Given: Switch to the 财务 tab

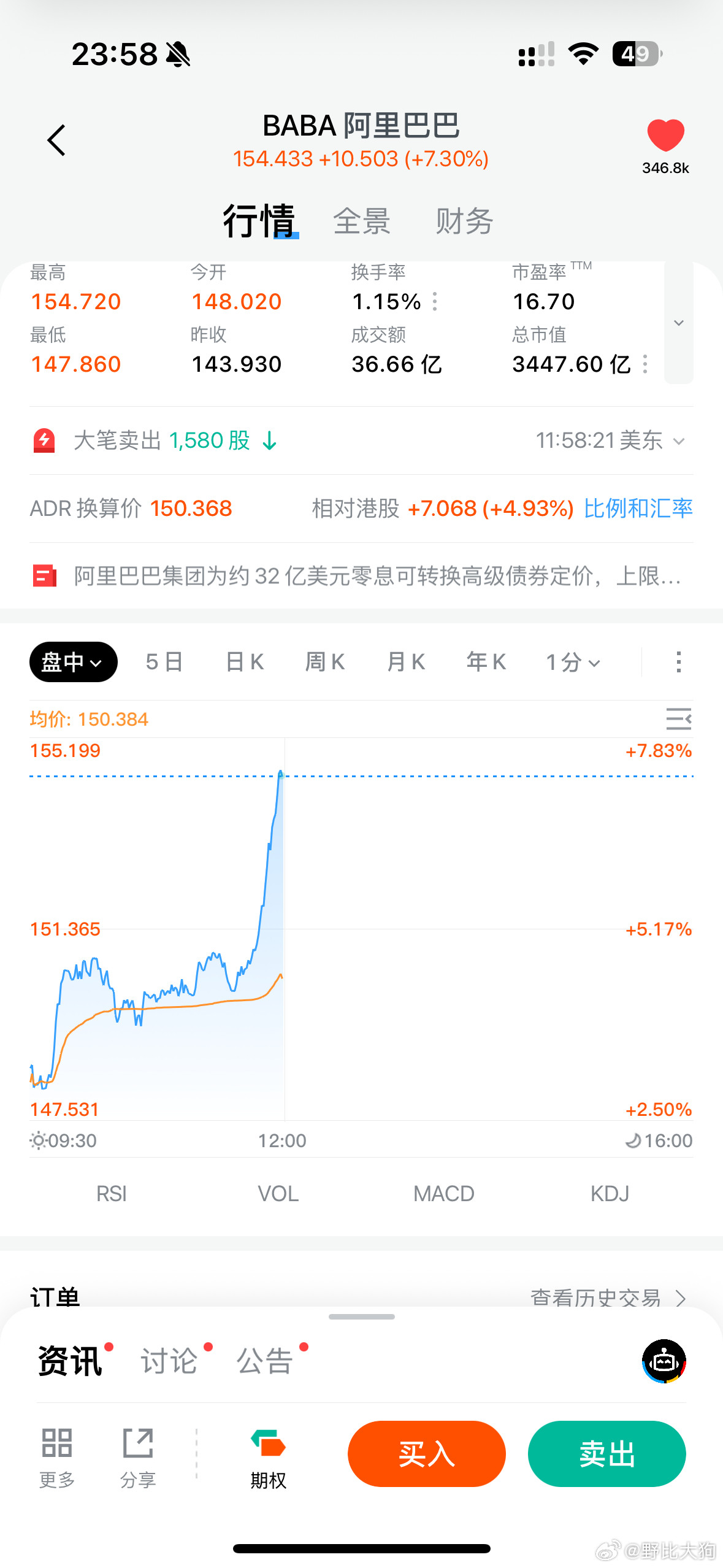Looking at the screenshot, I should pos(464,221).
